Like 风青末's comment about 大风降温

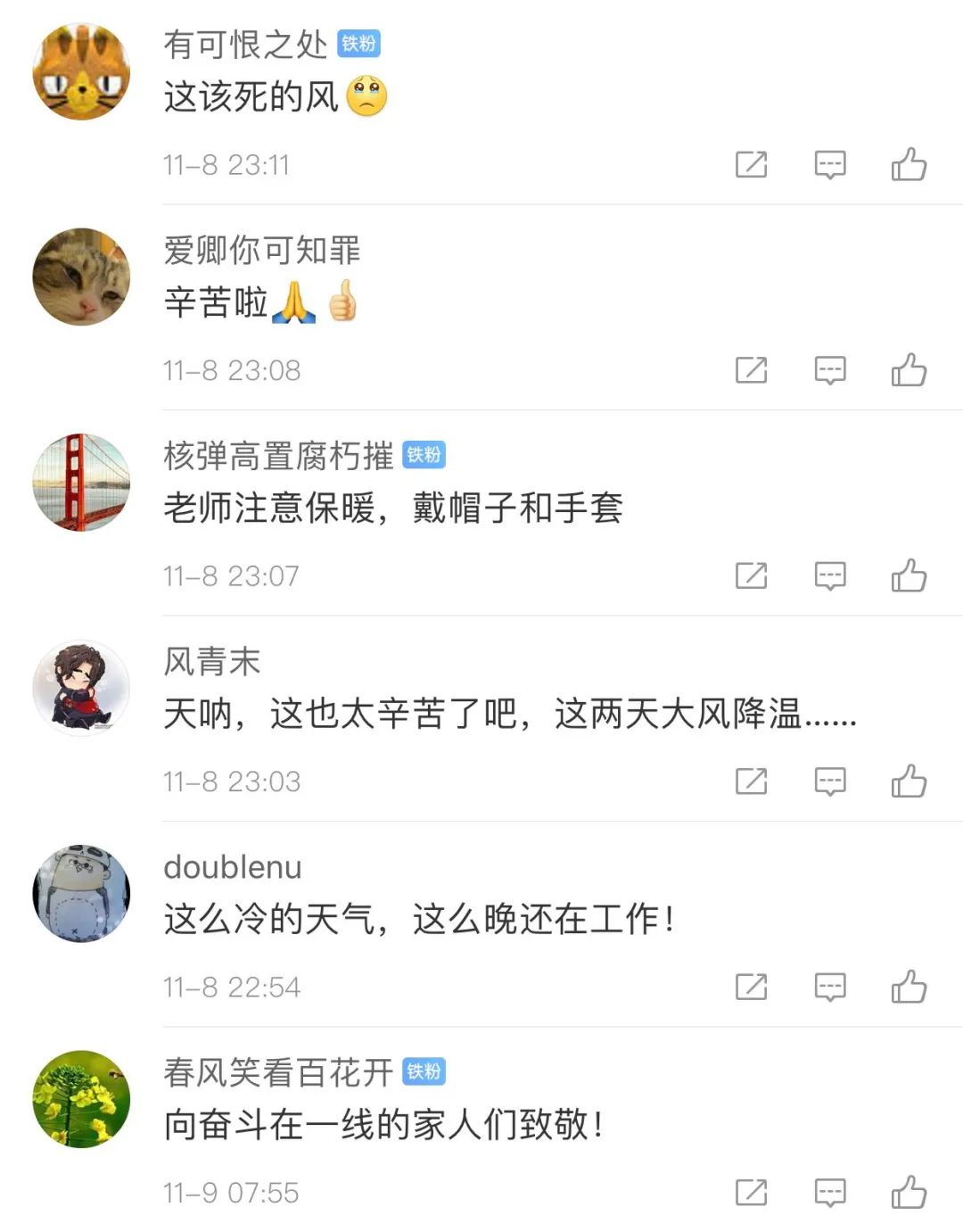(910, 781)
